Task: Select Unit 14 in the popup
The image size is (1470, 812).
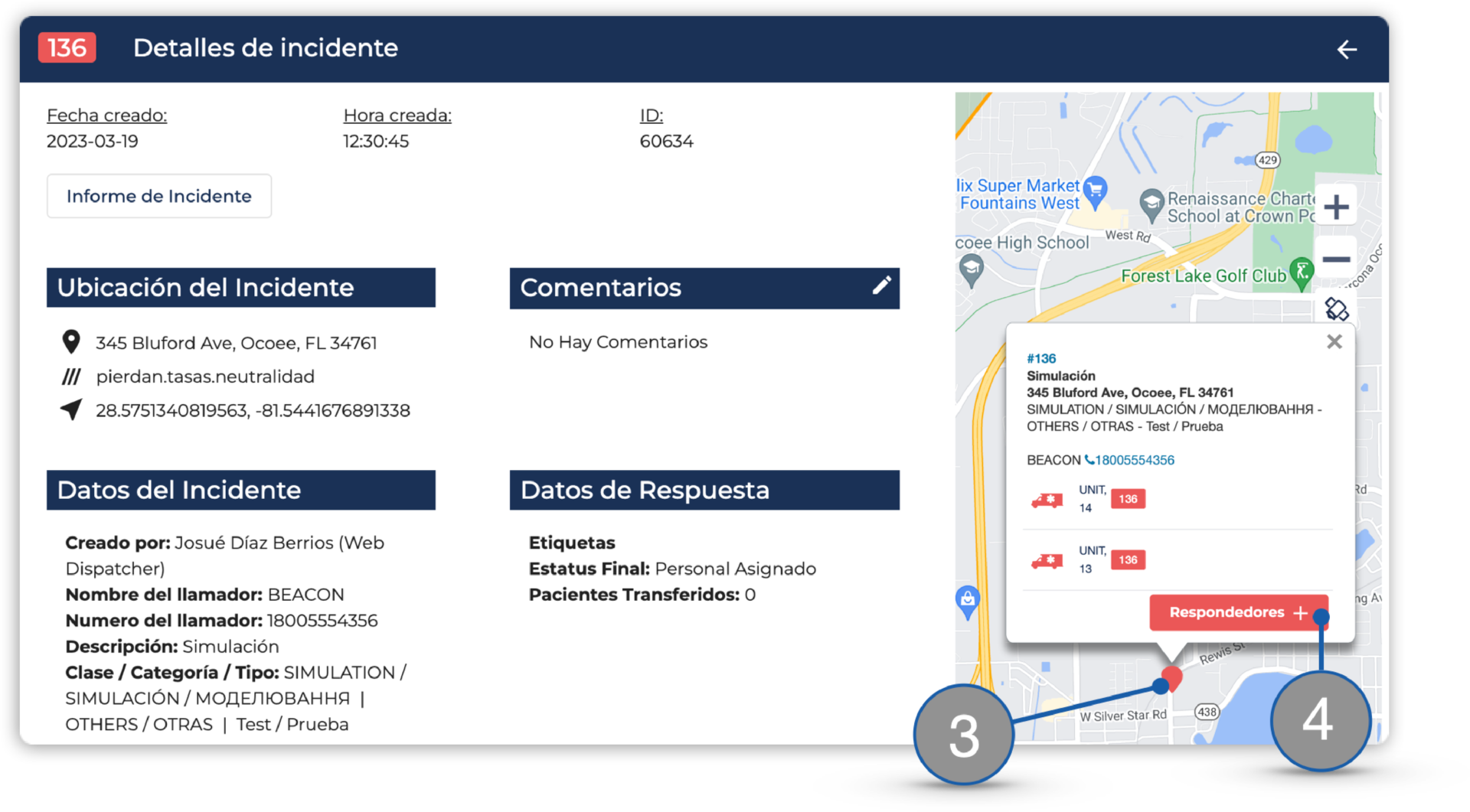Action: point(1178,499)
